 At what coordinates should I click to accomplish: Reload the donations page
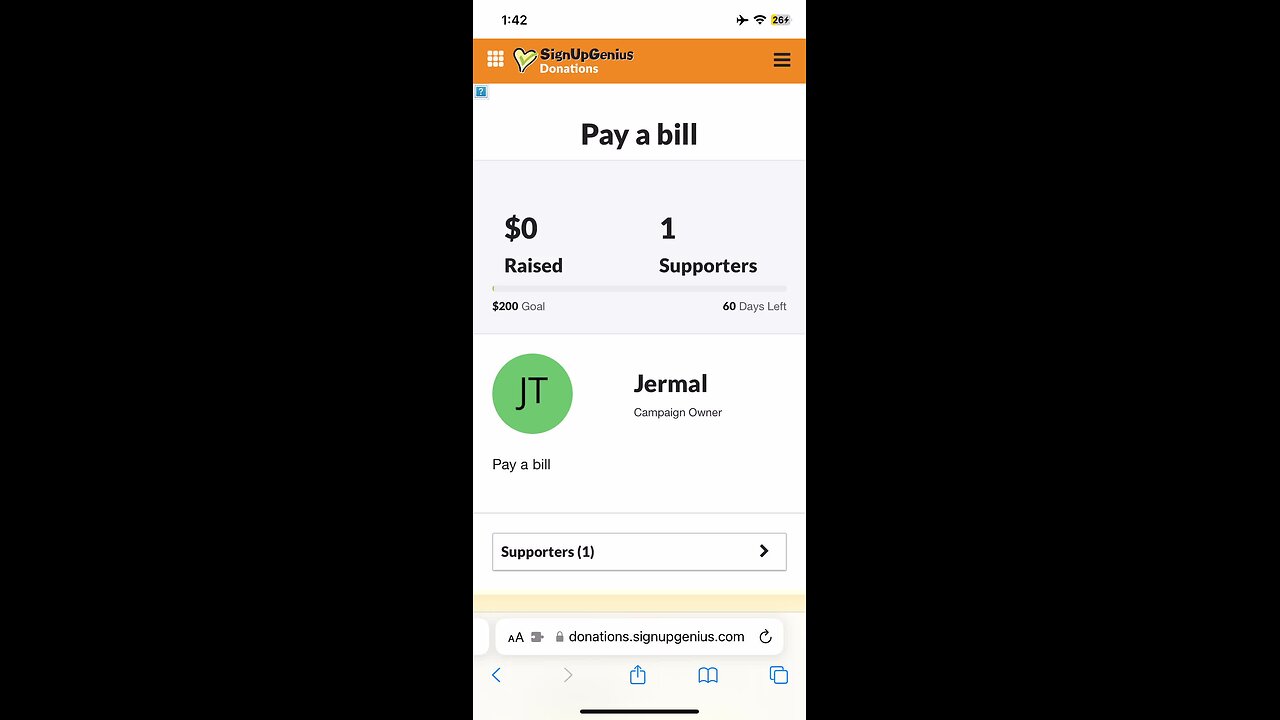coord(765,637)
